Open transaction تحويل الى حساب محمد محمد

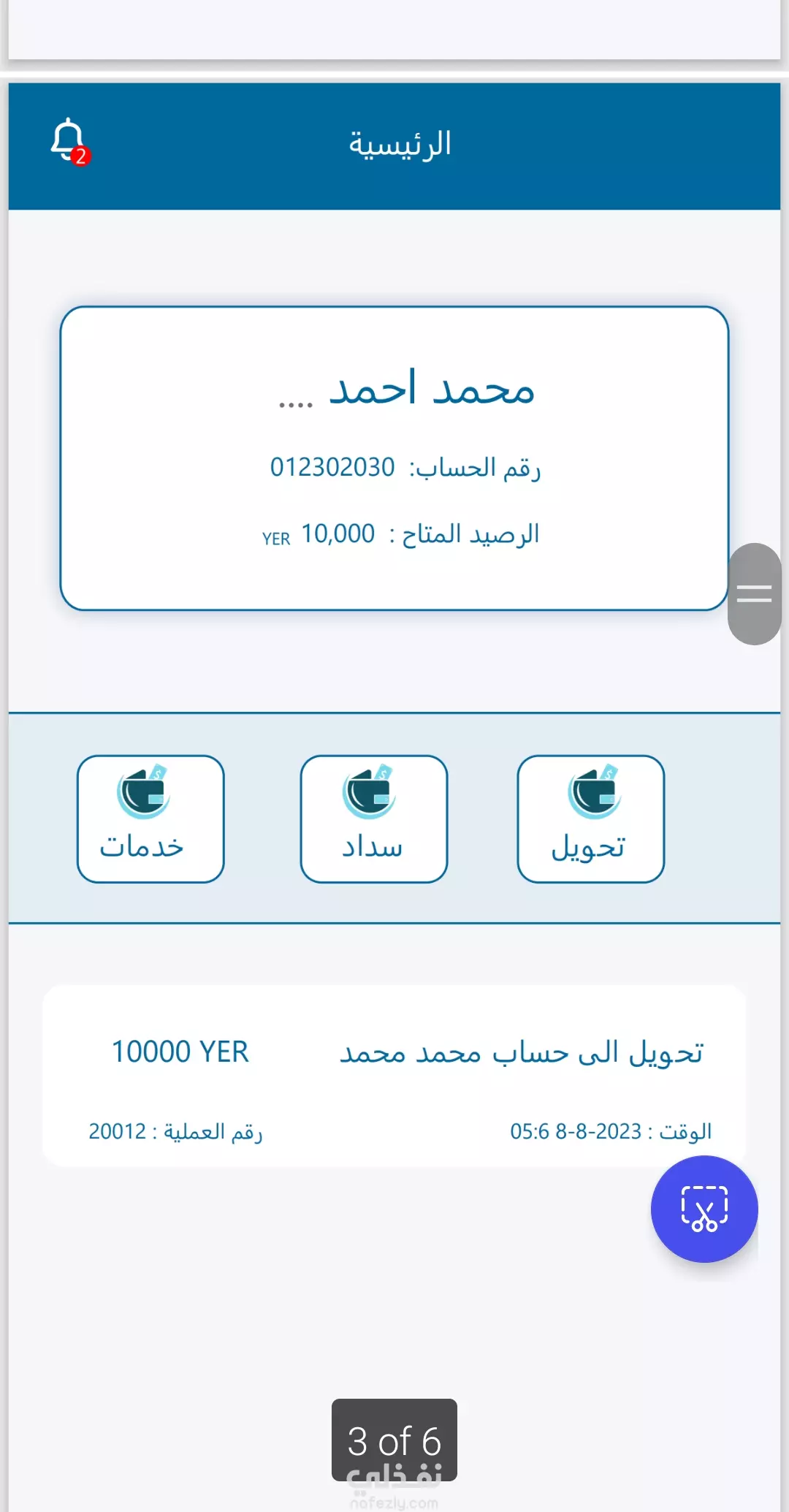pos(394,1076)
